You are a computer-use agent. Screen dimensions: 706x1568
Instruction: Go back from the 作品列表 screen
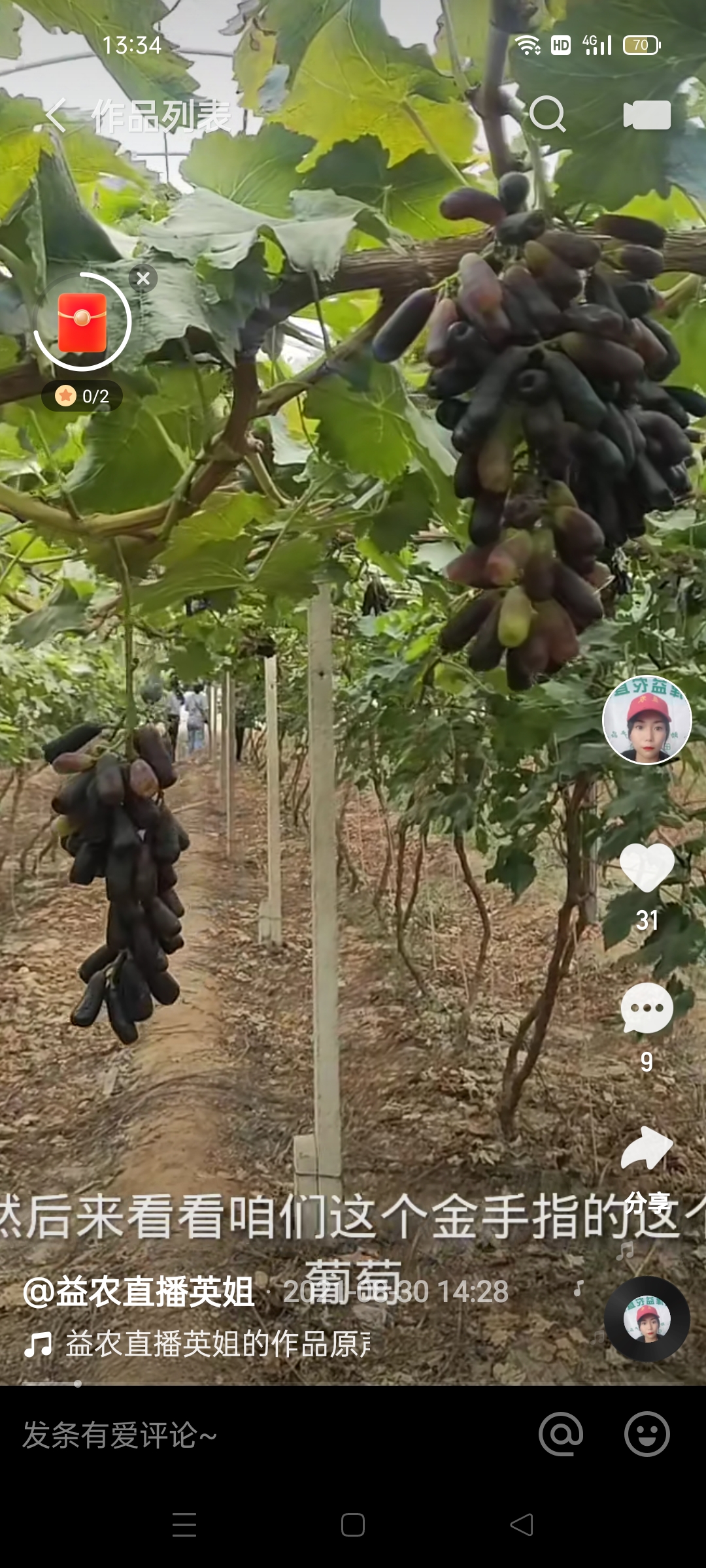[x=58, y=116]
